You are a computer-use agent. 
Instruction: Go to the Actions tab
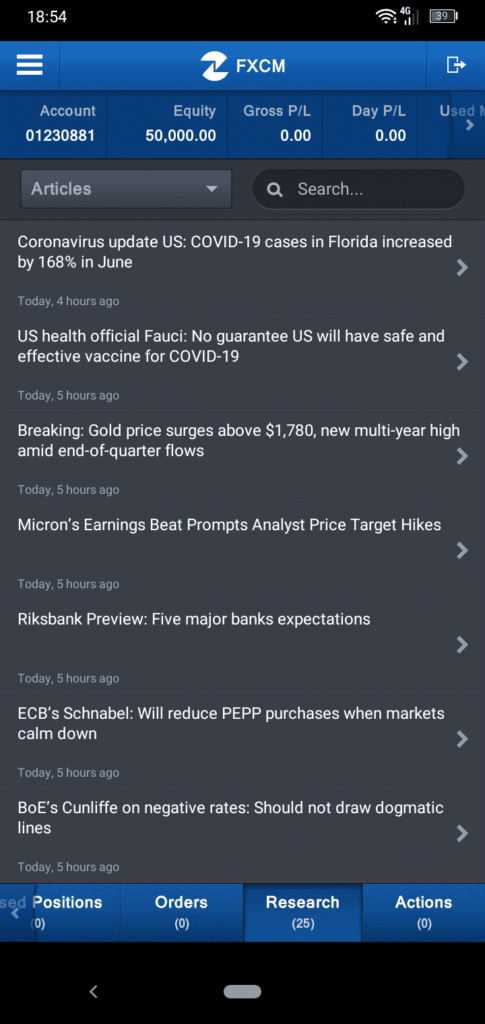[424, 912]
